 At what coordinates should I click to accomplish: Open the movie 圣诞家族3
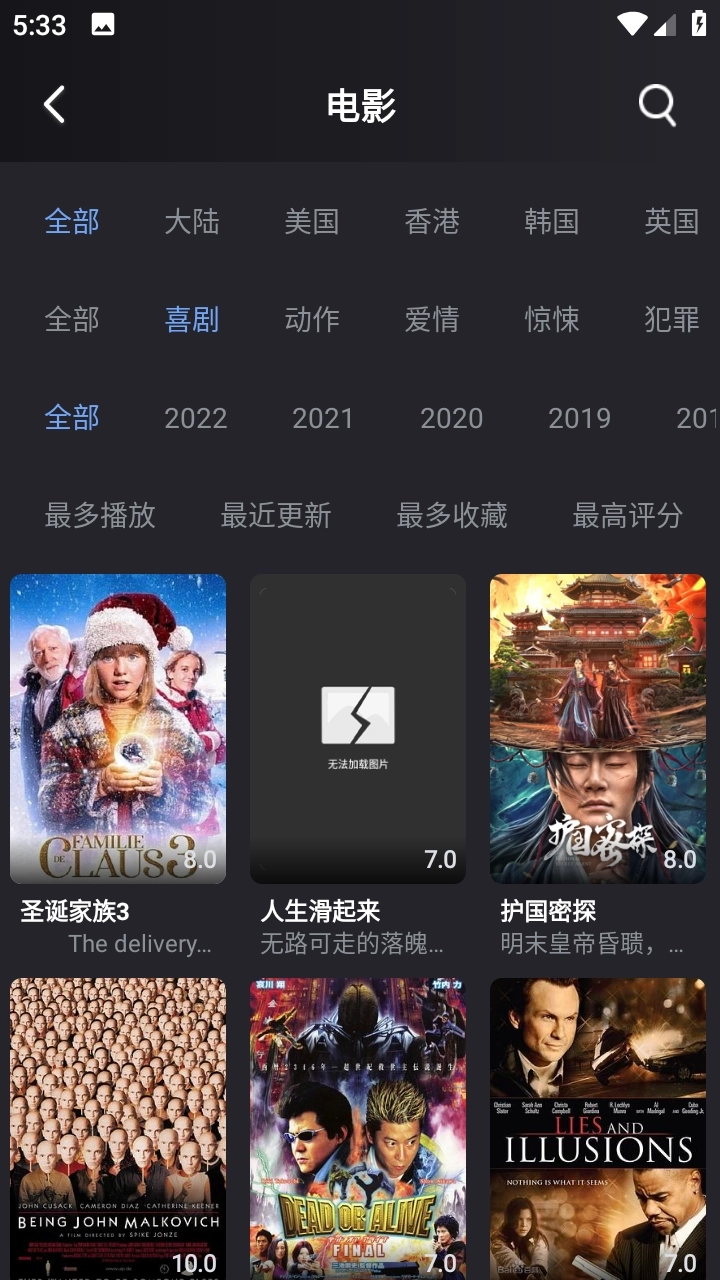tap(118, 728)
